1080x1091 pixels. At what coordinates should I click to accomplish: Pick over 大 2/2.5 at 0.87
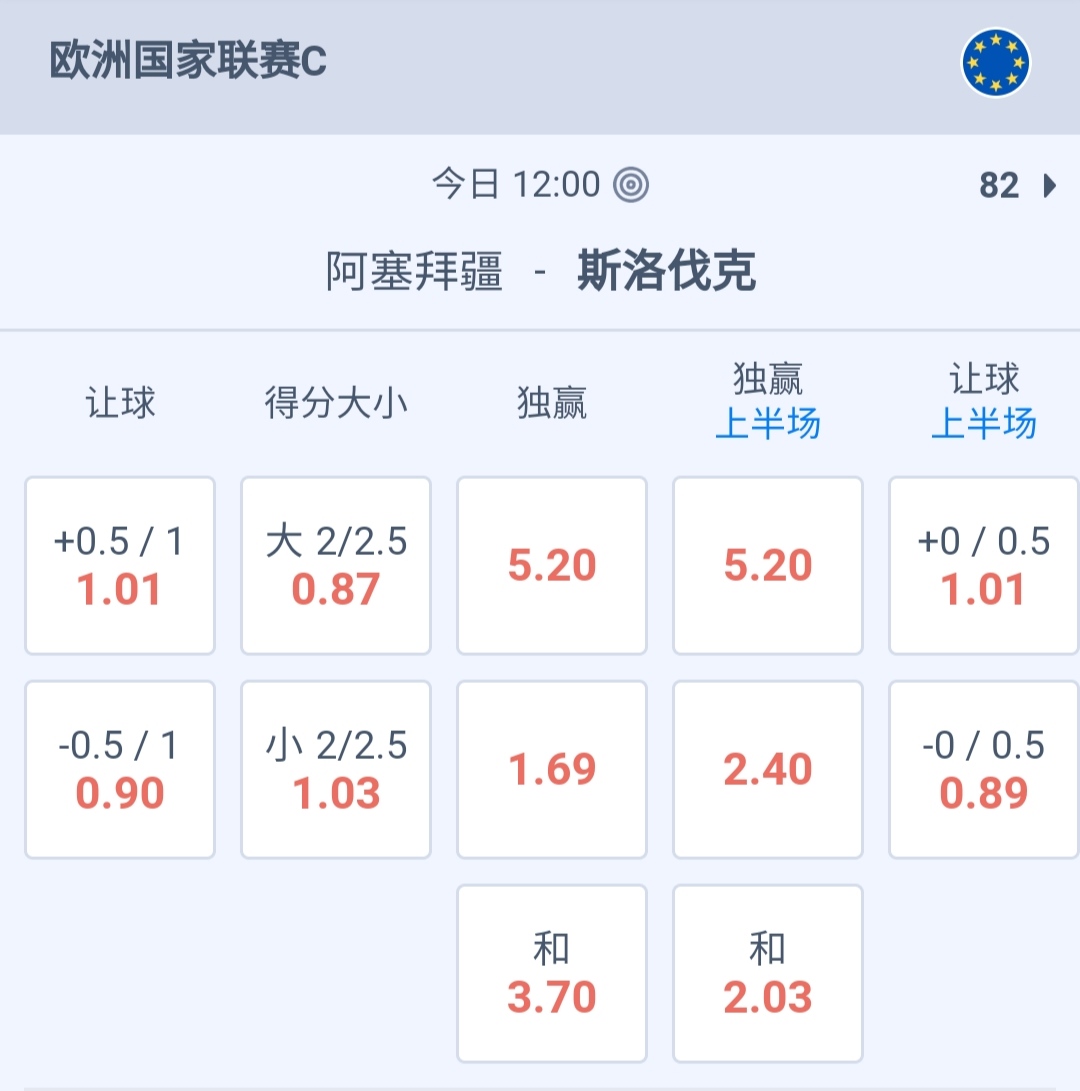(x=336, y=565)
